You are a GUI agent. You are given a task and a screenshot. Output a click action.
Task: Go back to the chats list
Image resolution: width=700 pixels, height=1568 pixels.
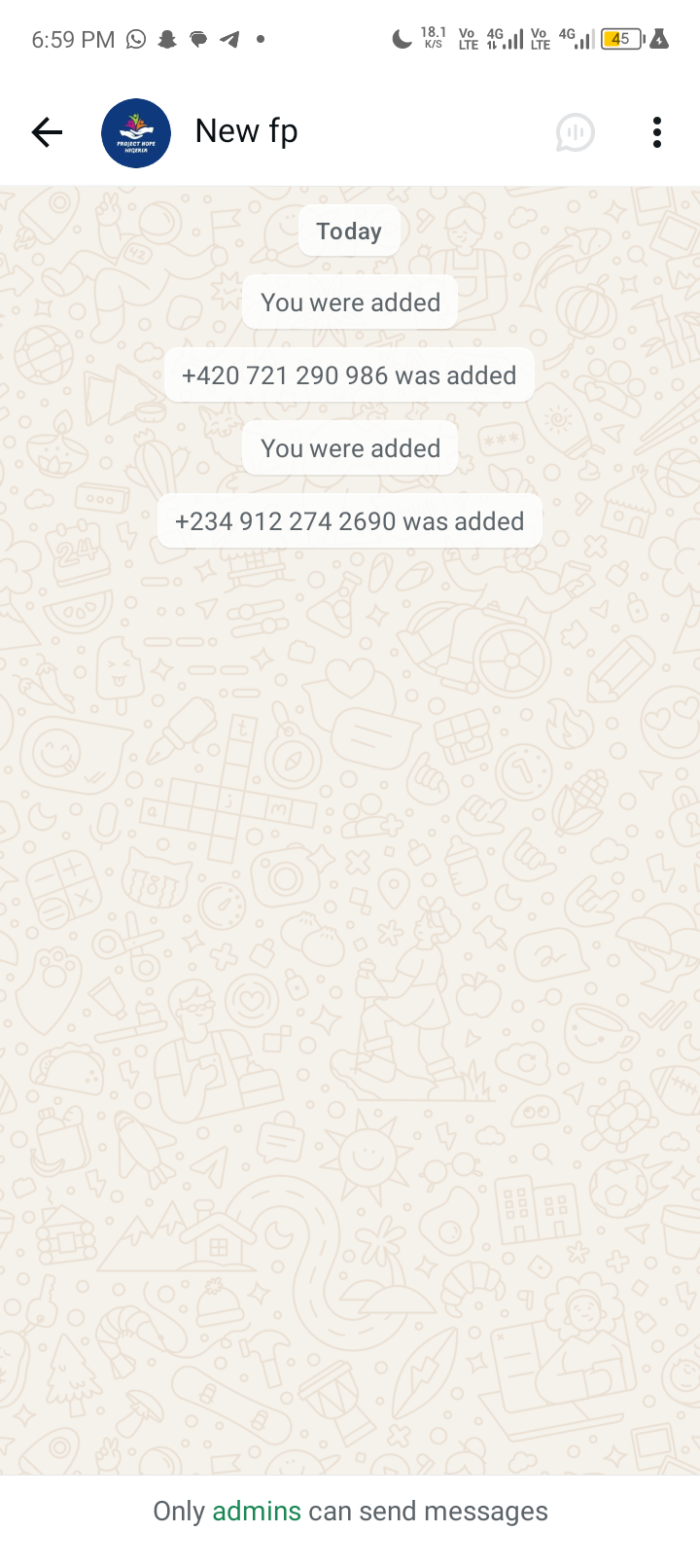46,132
